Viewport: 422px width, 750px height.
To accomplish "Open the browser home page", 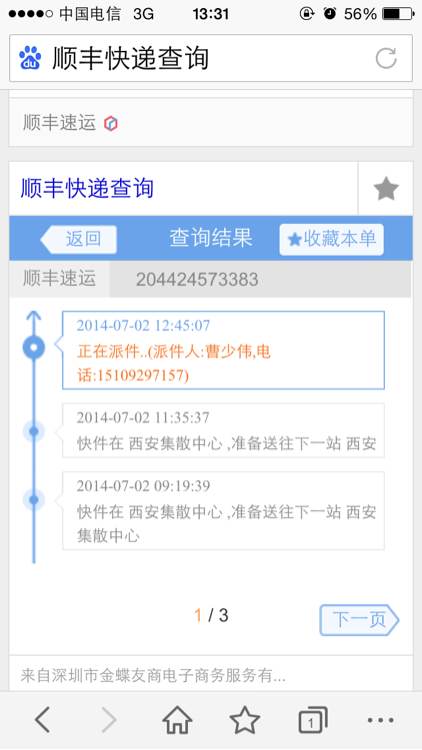I will coord(178,719).
